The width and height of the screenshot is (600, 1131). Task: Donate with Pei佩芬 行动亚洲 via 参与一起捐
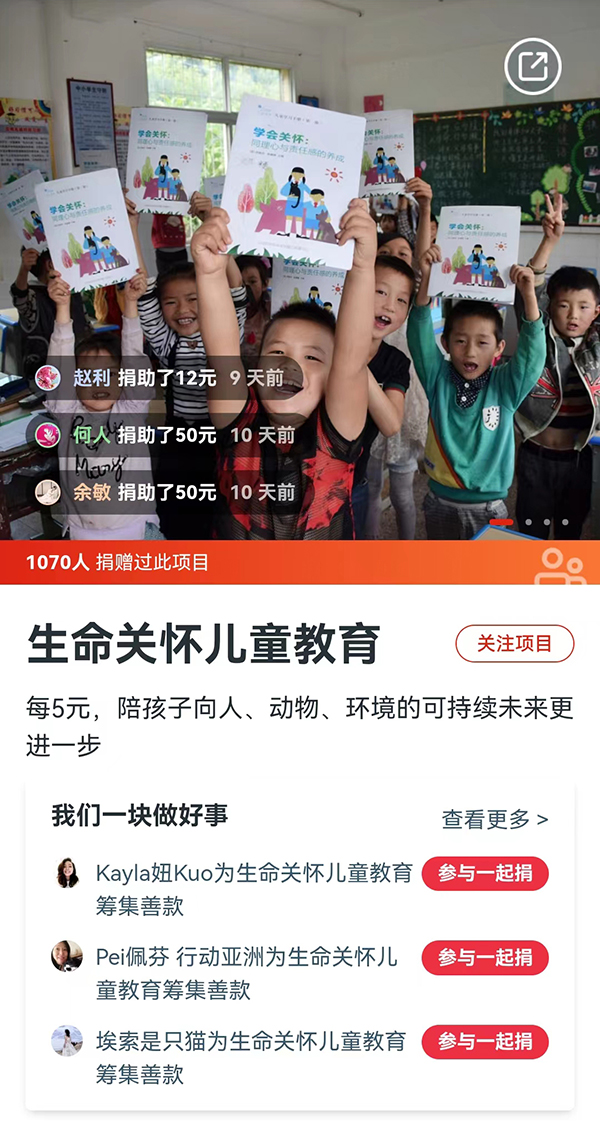click(485, 957)
